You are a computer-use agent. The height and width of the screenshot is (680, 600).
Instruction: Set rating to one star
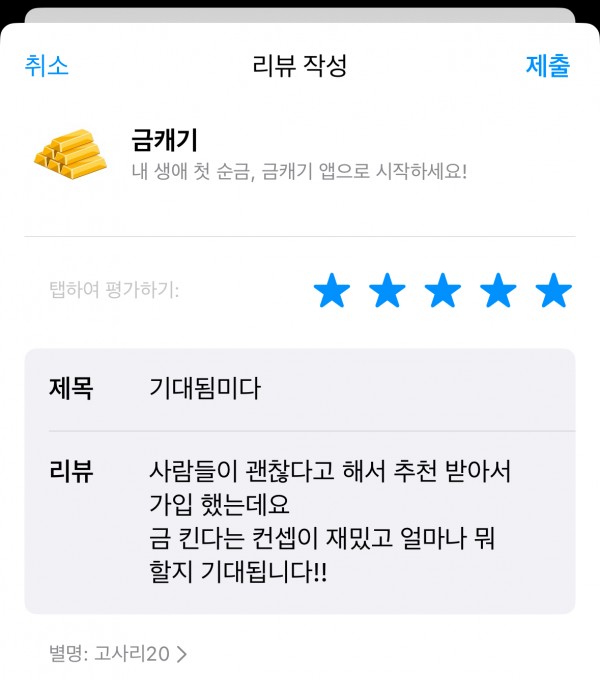pyautogui.click(x=332, y=292)
